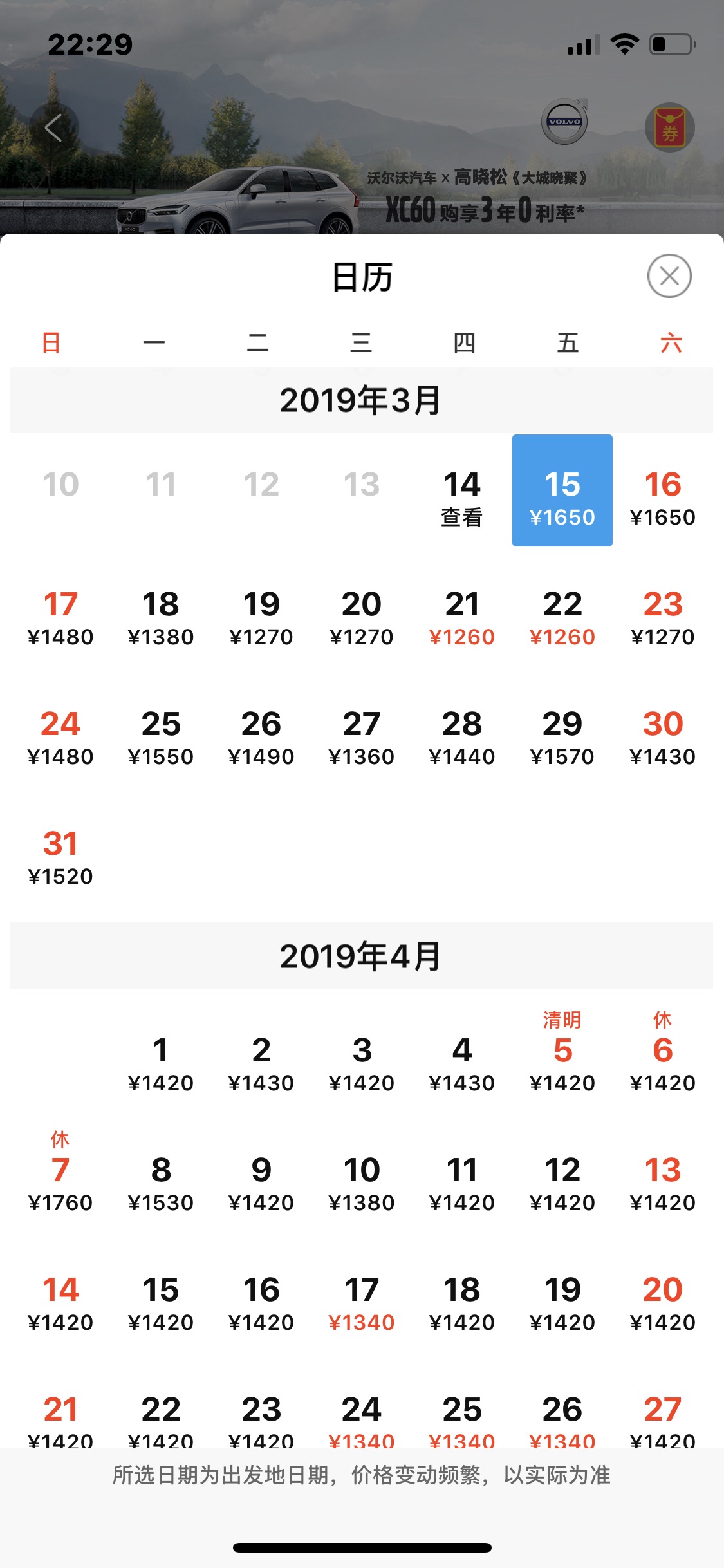Viewport: 724px width, 1568px height.
Task: Select March 14 to check the price
Action: 462,490
